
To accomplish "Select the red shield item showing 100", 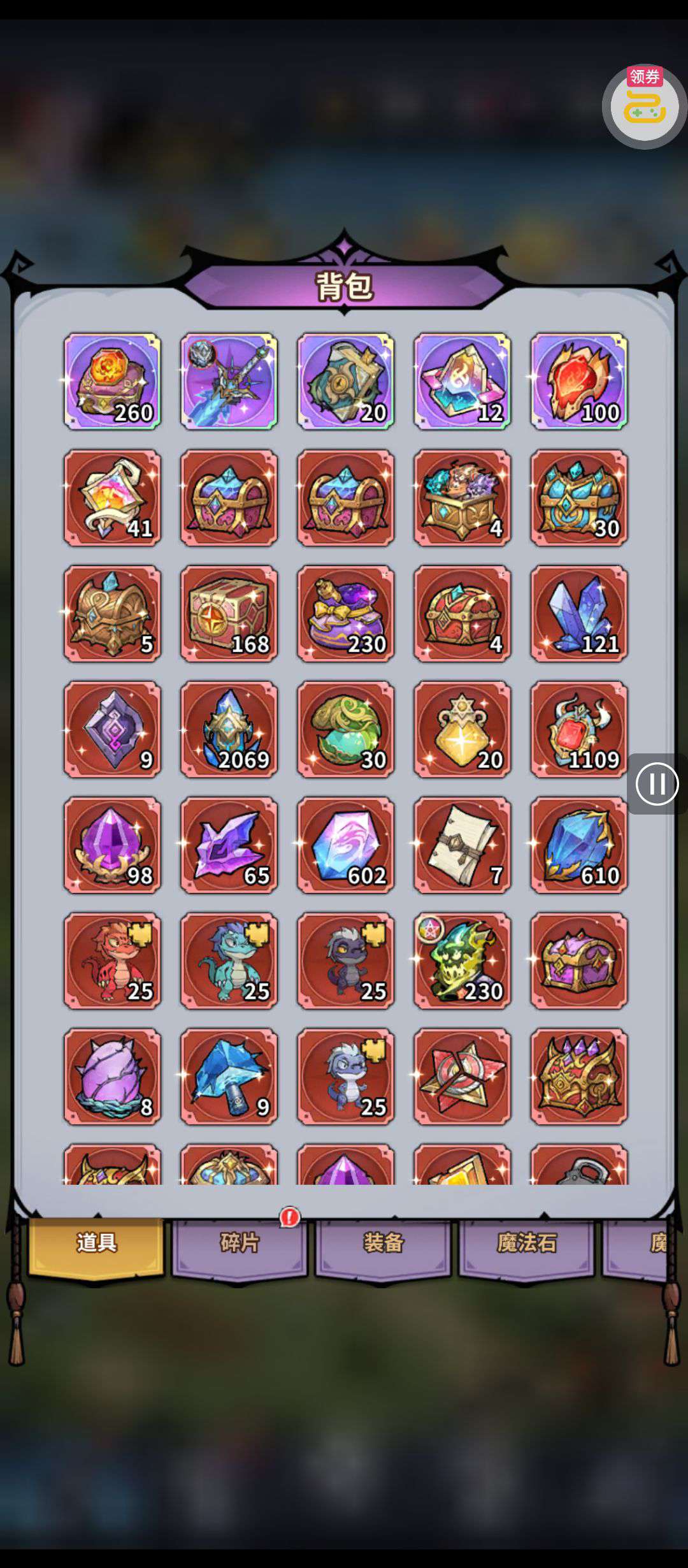I will (x=579, y=381).
